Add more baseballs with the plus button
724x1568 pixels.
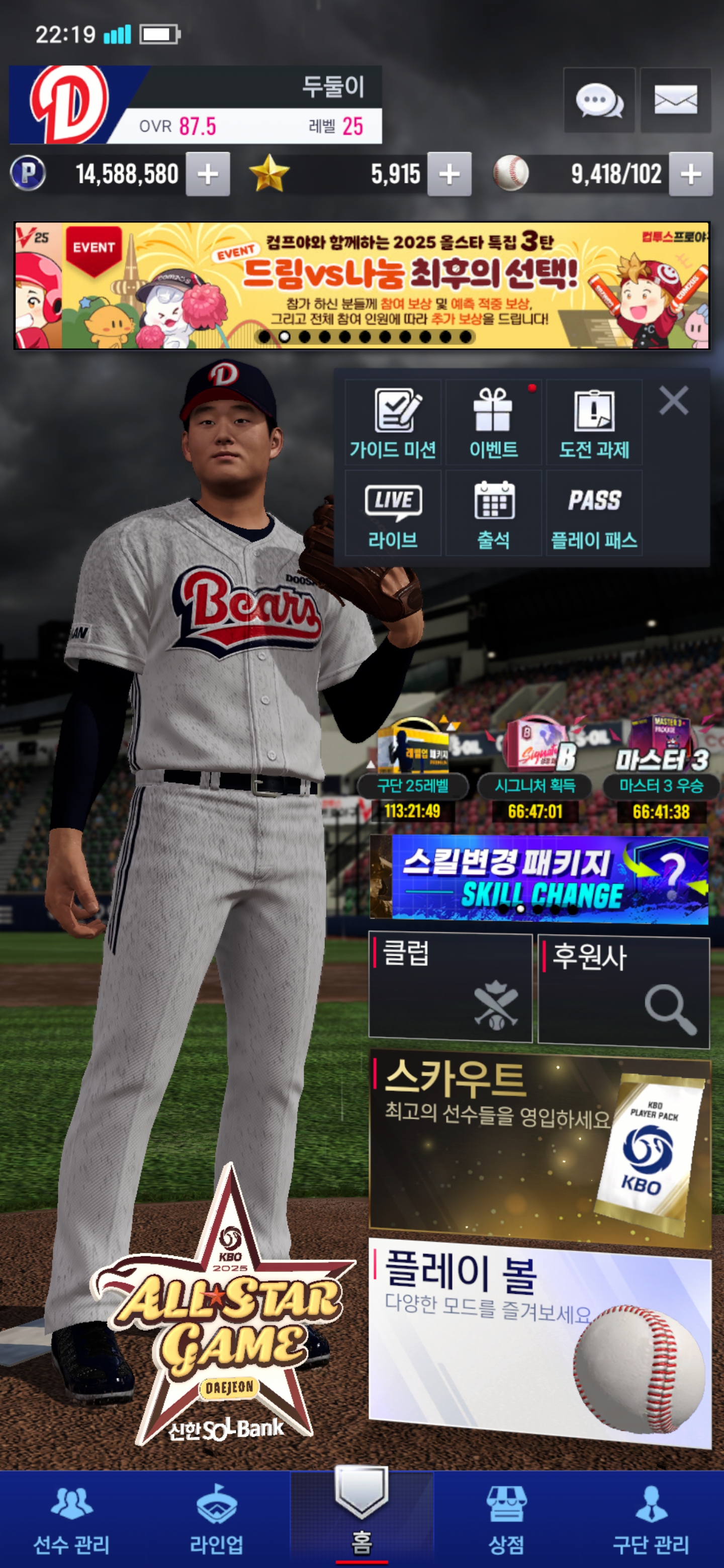coord(690,175)
